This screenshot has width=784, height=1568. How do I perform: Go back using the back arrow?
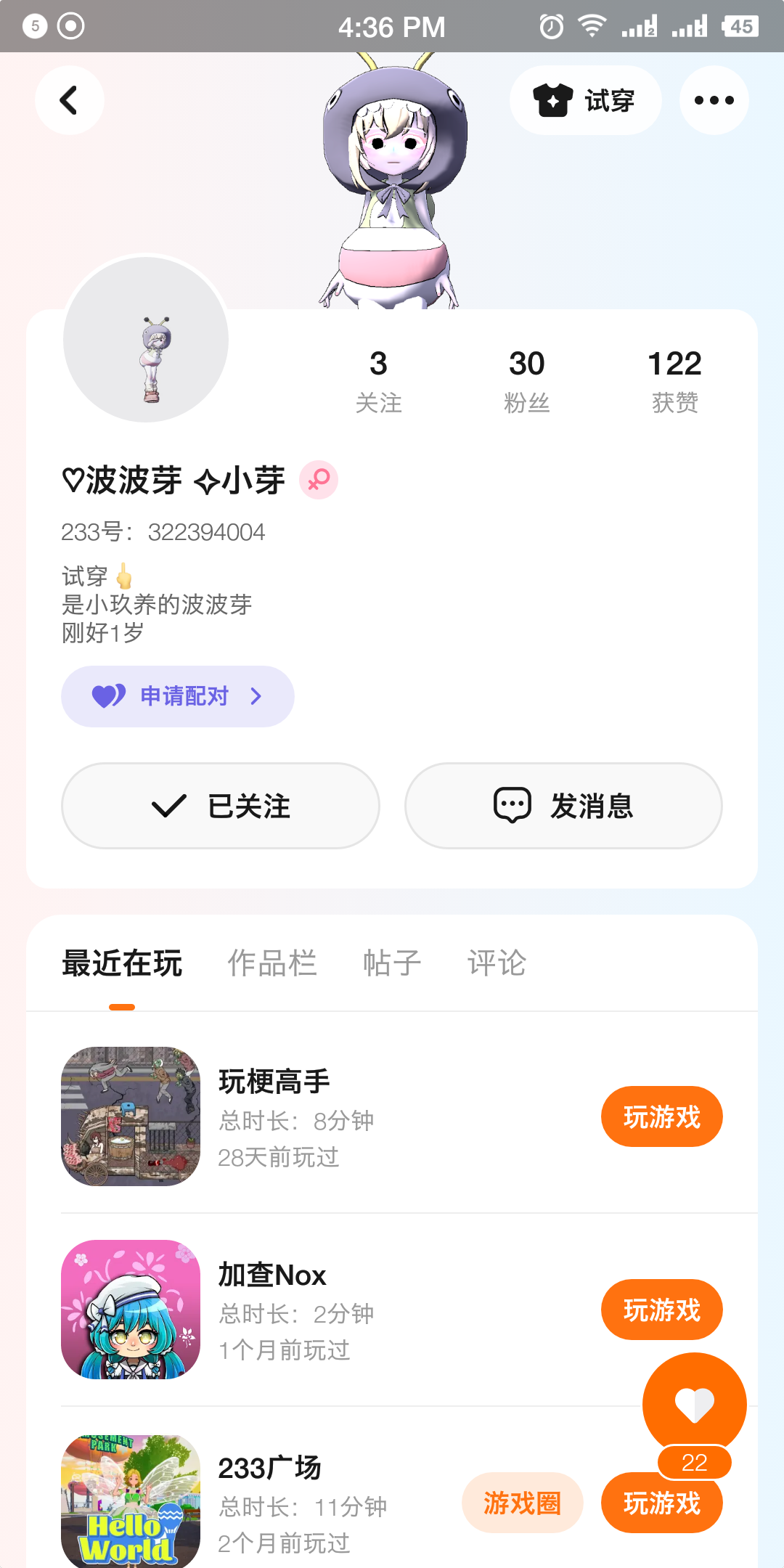coord(69,100)
